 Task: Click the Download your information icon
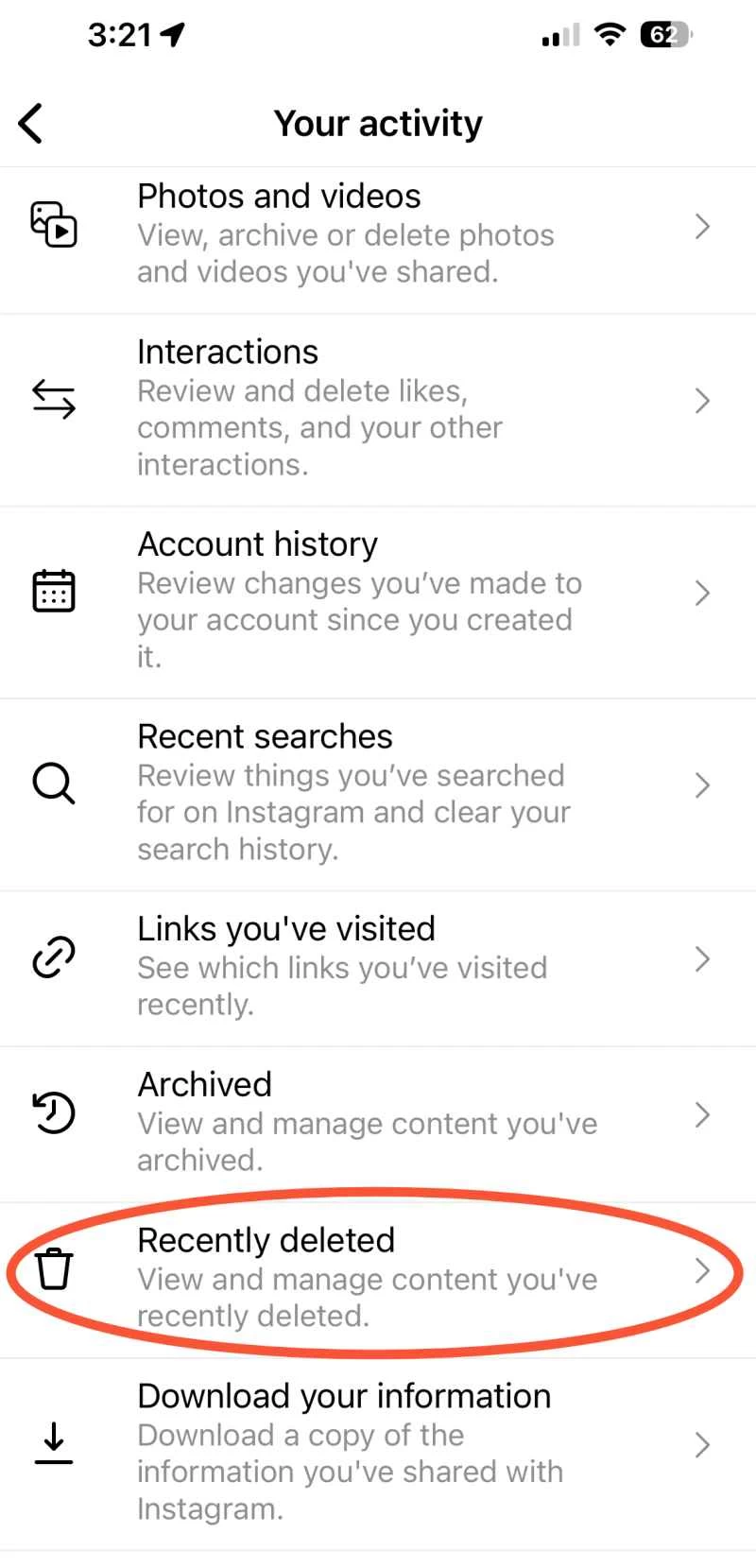[54, 1443]
